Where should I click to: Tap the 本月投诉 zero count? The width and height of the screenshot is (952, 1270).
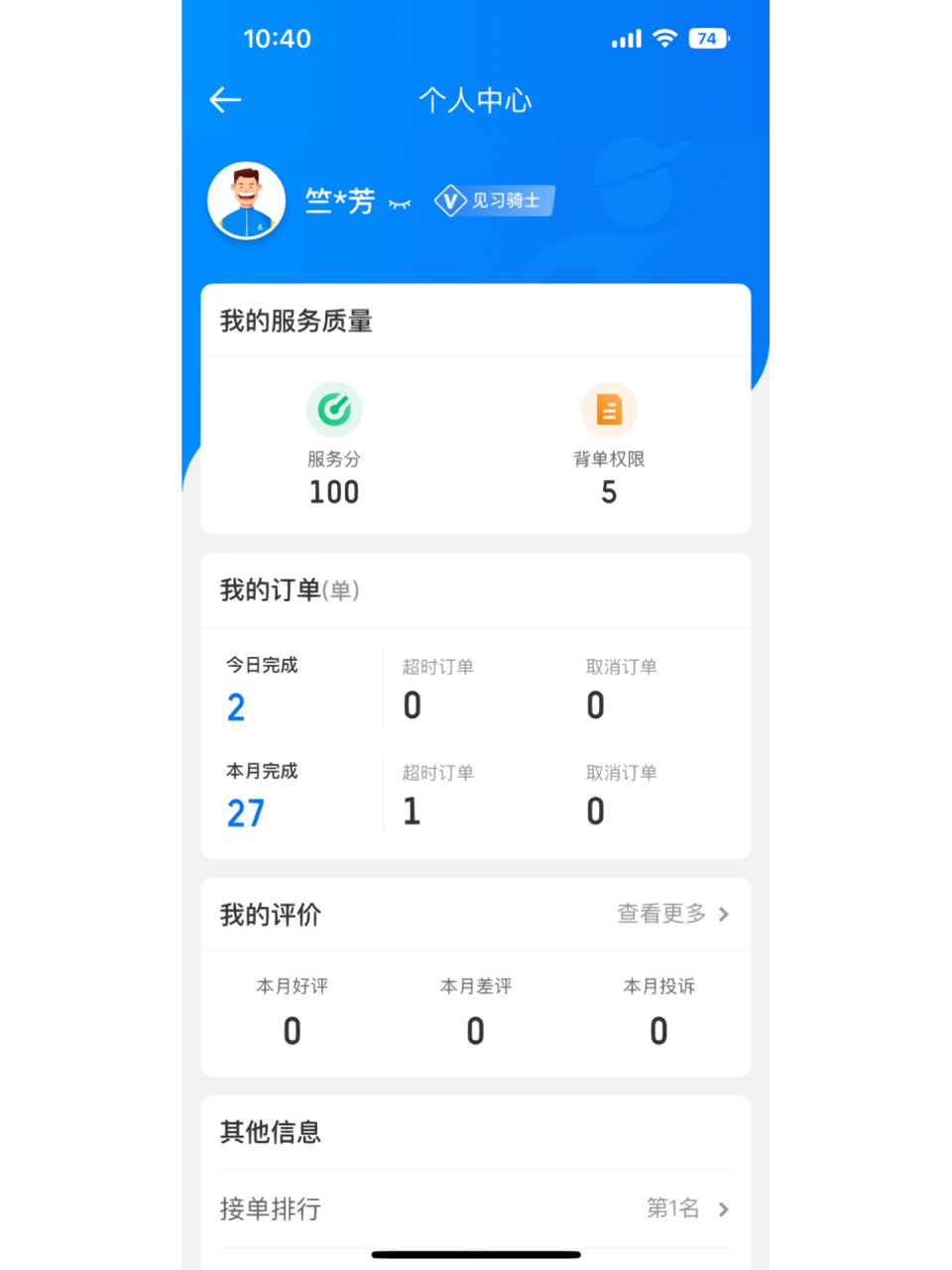point(657,1031)
